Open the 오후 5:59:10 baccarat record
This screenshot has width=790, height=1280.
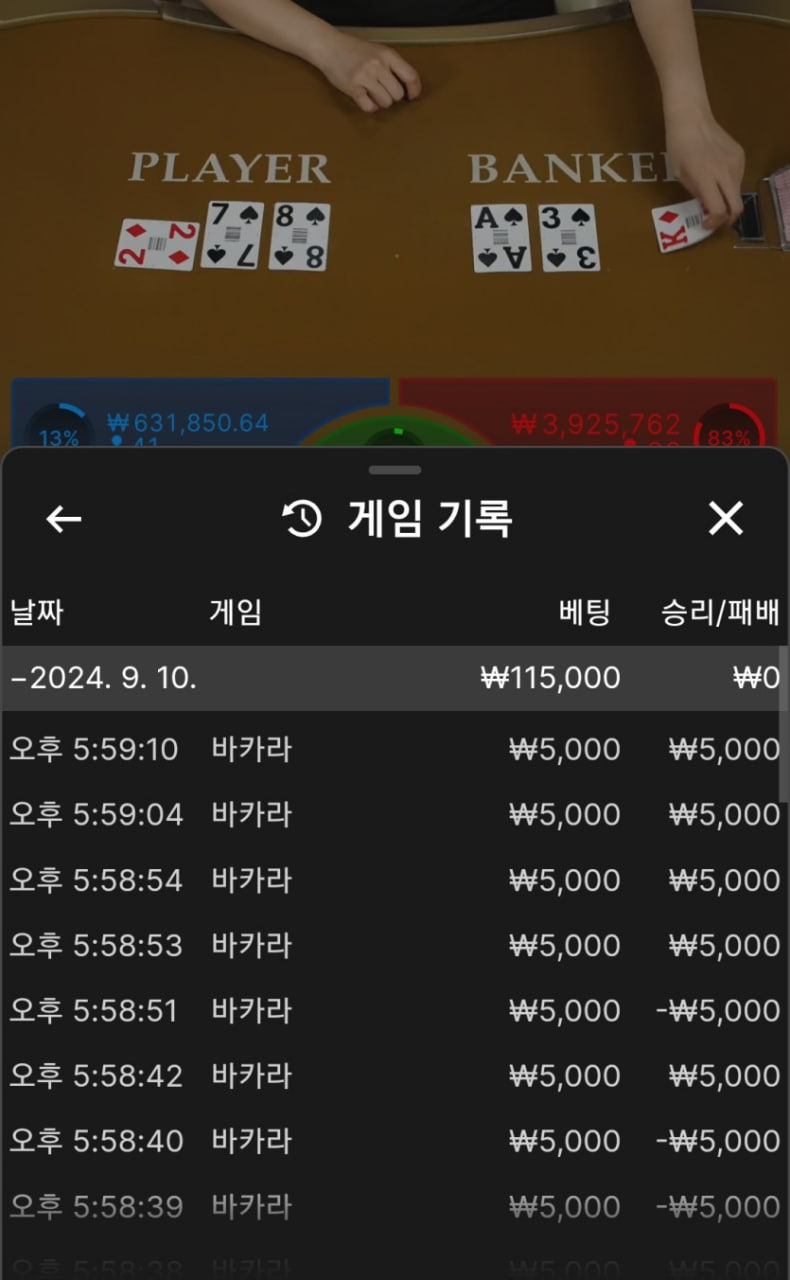click(394, 749)
